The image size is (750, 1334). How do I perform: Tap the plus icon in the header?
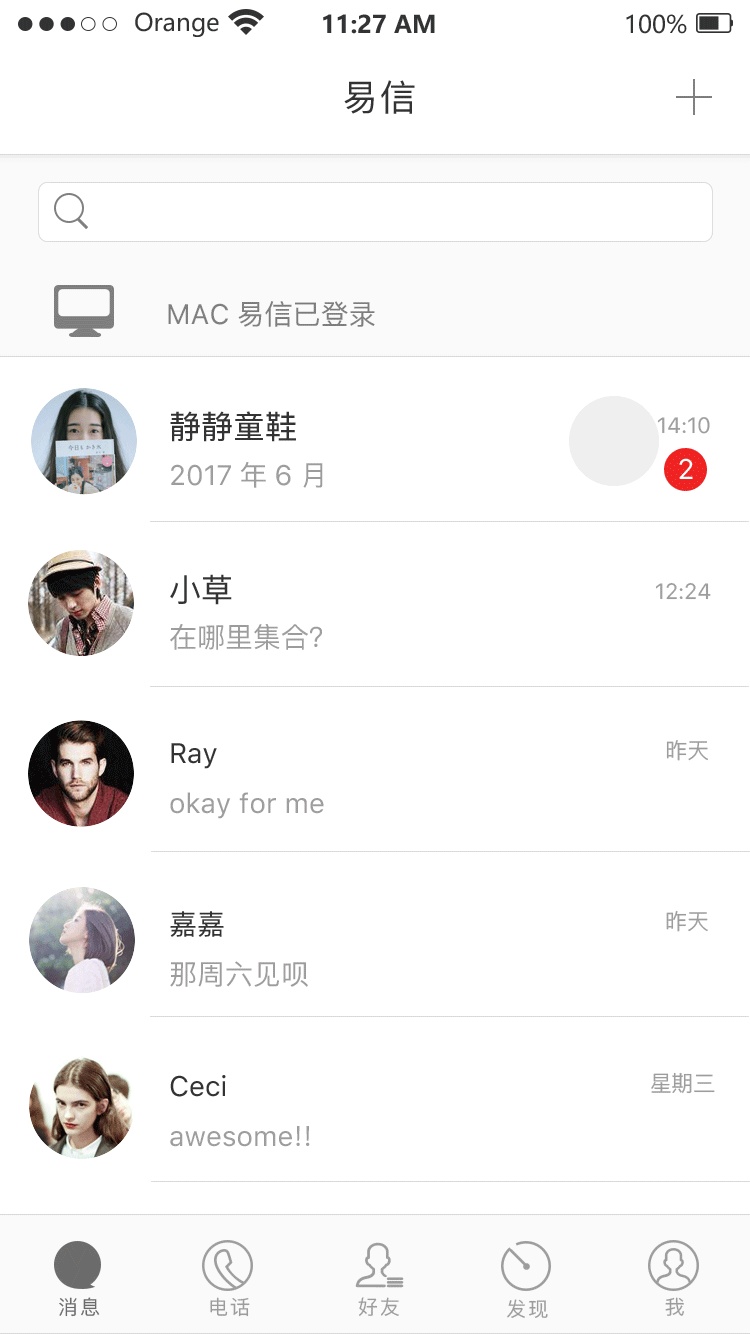[693, 98]
